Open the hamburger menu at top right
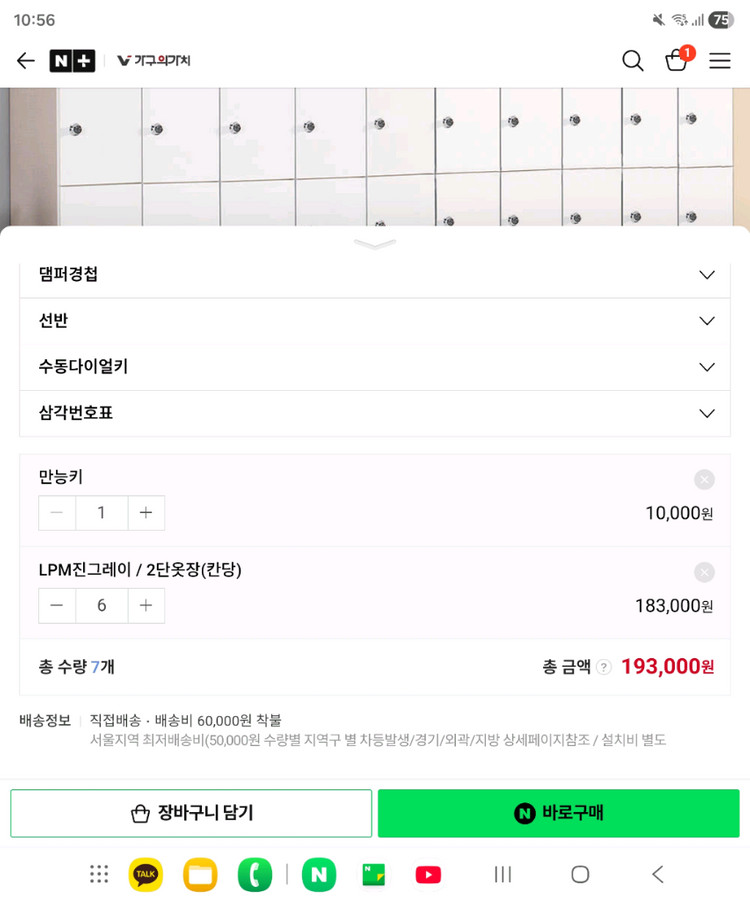The height and width of the screenshot is (900, 750). (x=720, y=61)
